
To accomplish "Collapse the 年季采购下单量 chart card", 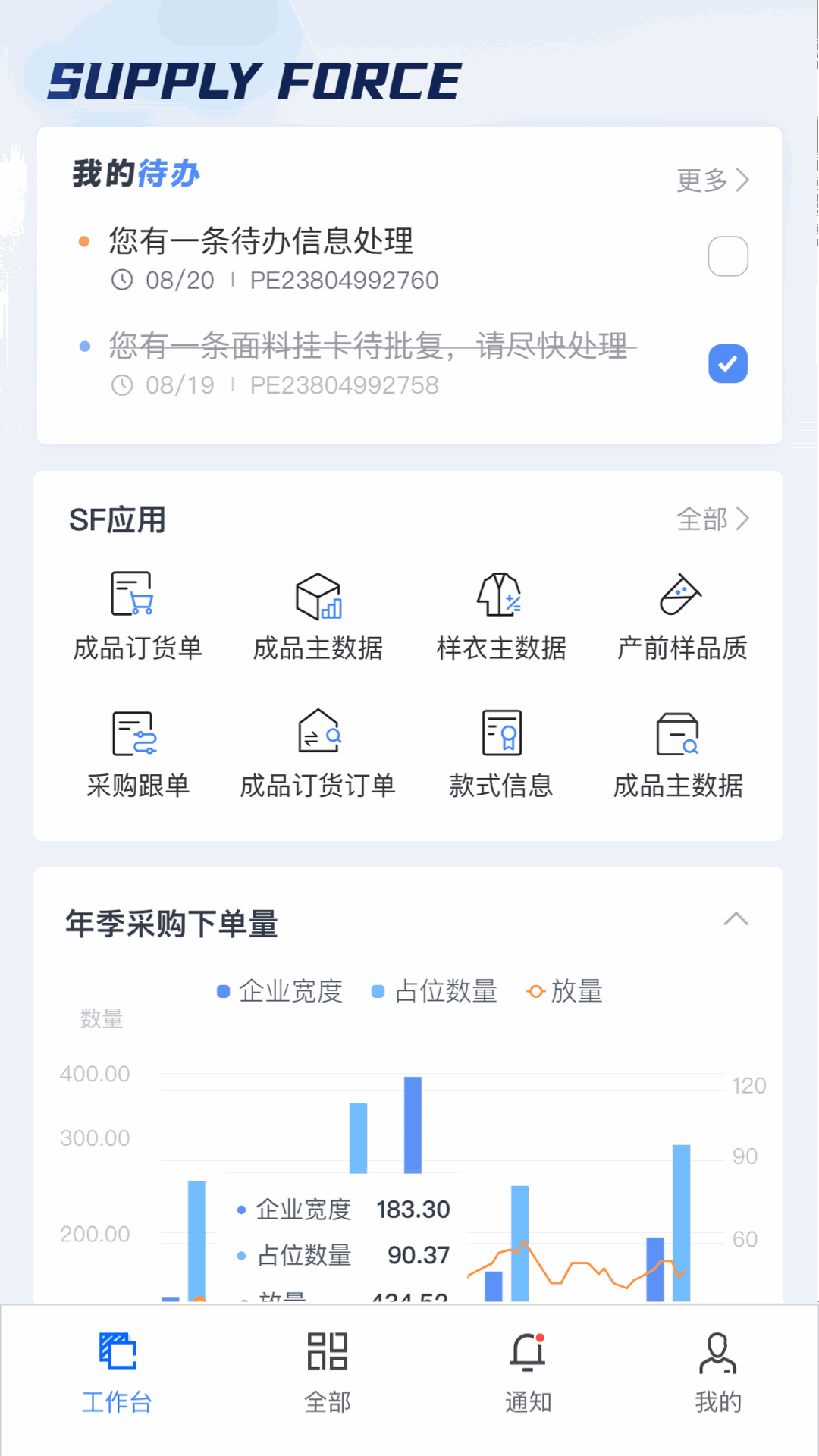I will click(736, 920).
